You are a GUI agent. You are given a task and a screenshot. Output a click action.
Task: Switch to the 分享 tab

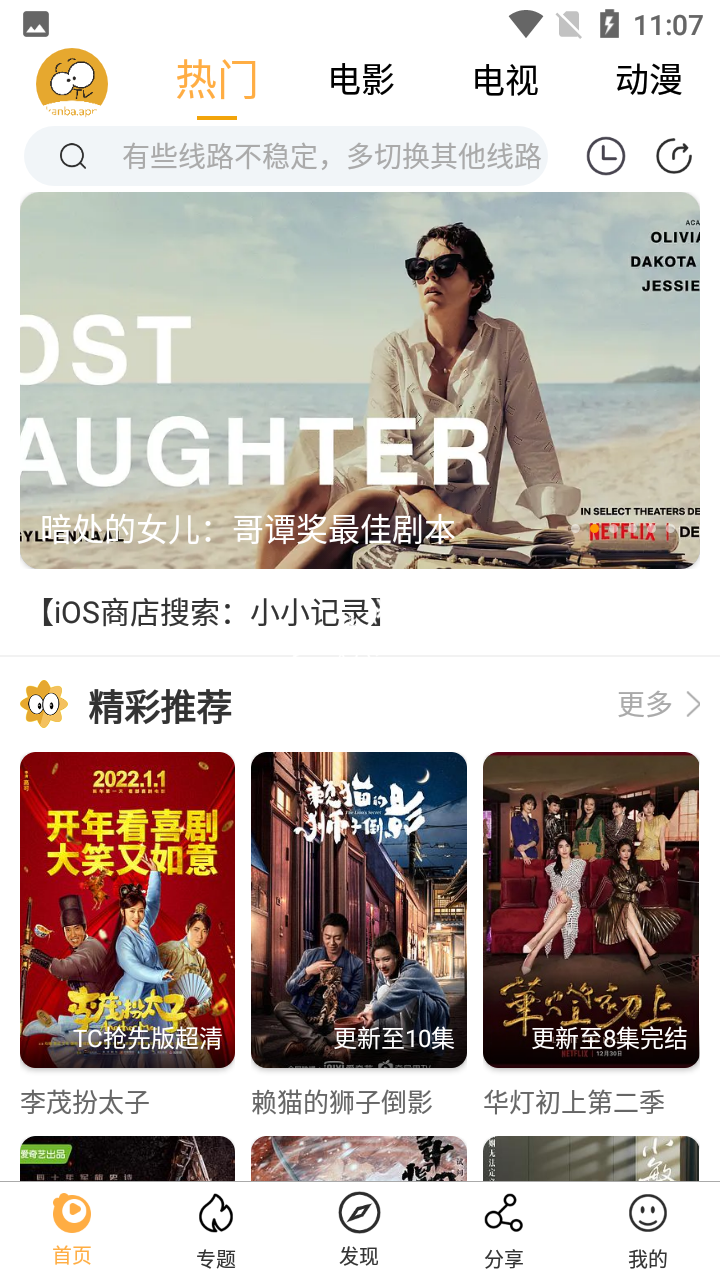click(503, 1230)
